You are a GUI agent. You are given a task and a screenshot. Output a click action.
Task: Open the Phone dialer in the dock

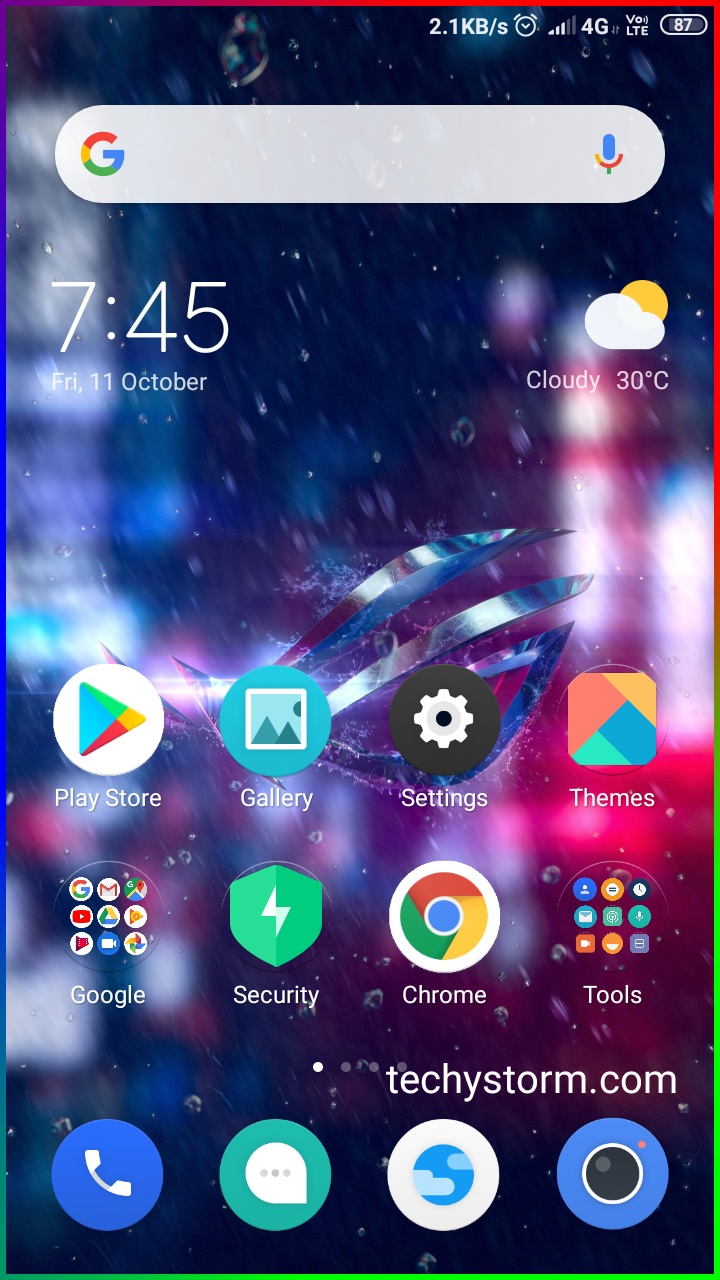click(107, 1174)
